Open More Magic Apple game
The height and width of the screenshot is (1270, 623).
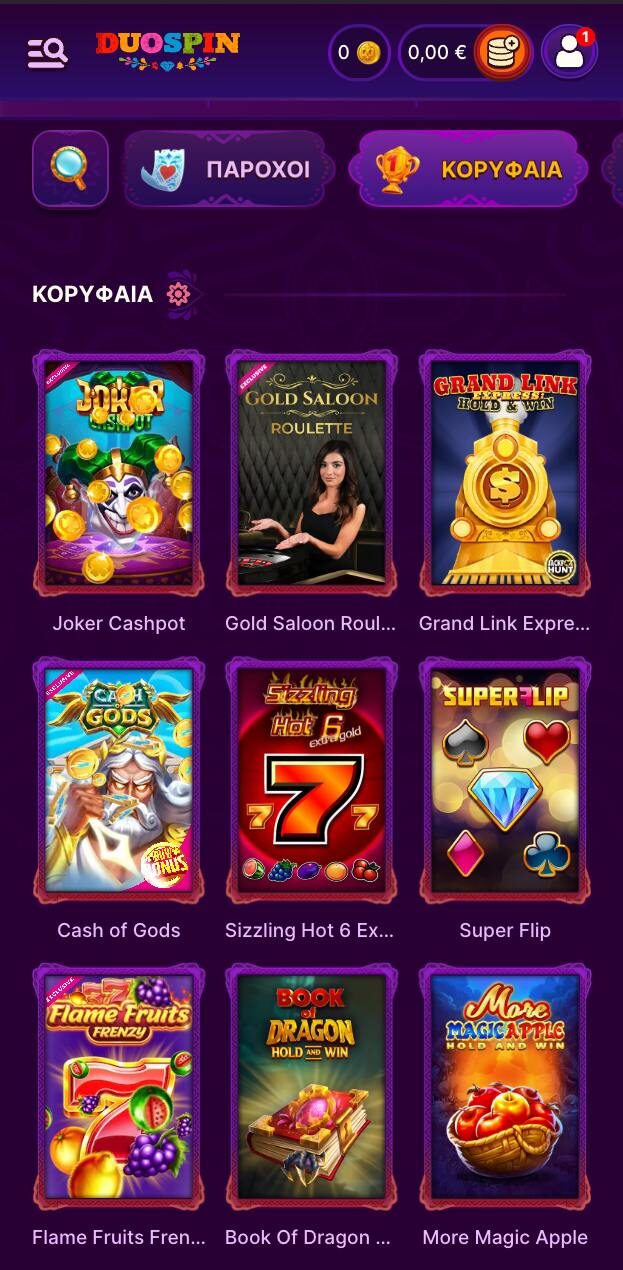tap(504, 1086)
